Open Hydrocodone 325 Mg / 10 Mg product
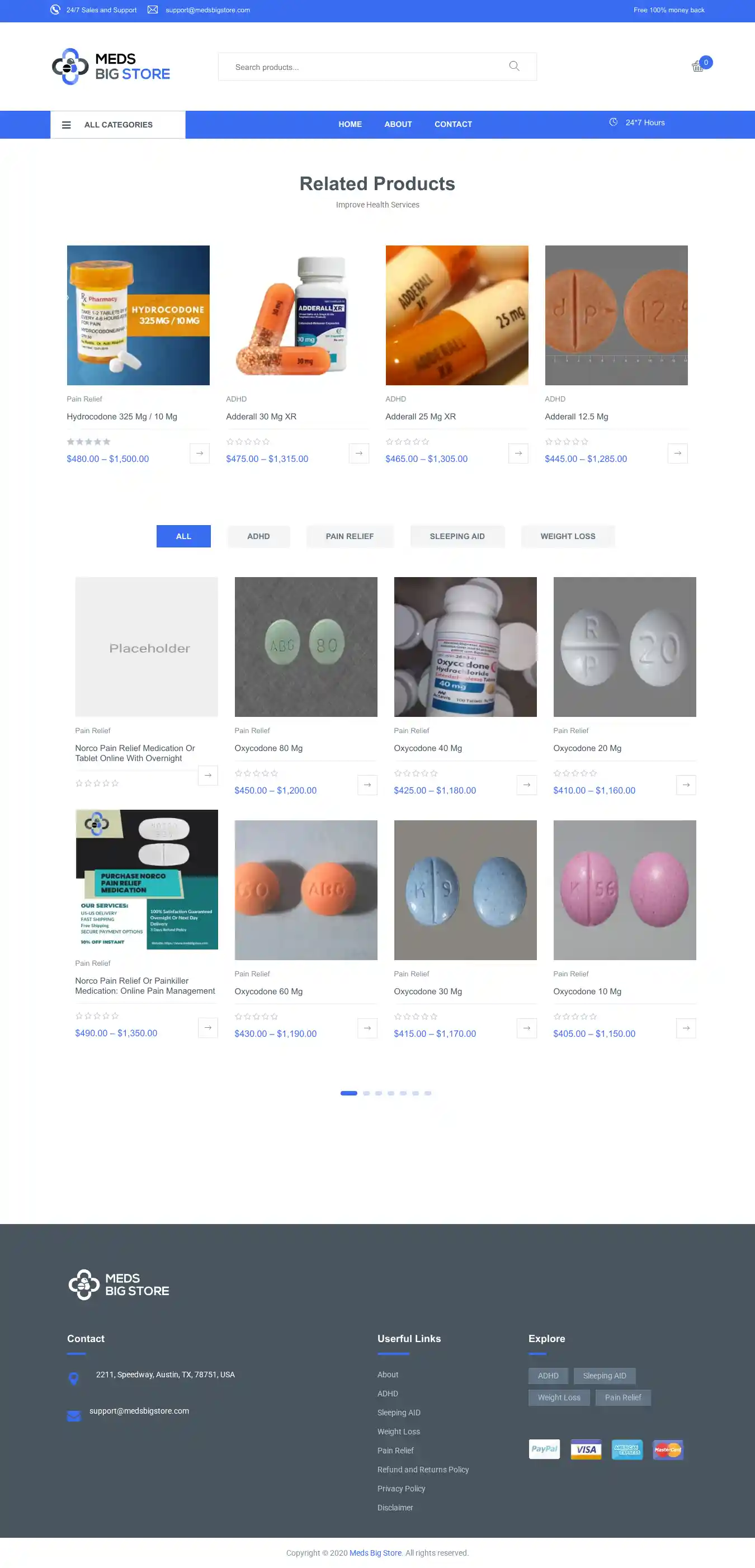Image resolution: width=755 pixels, height=1568 pixels. 122,417
